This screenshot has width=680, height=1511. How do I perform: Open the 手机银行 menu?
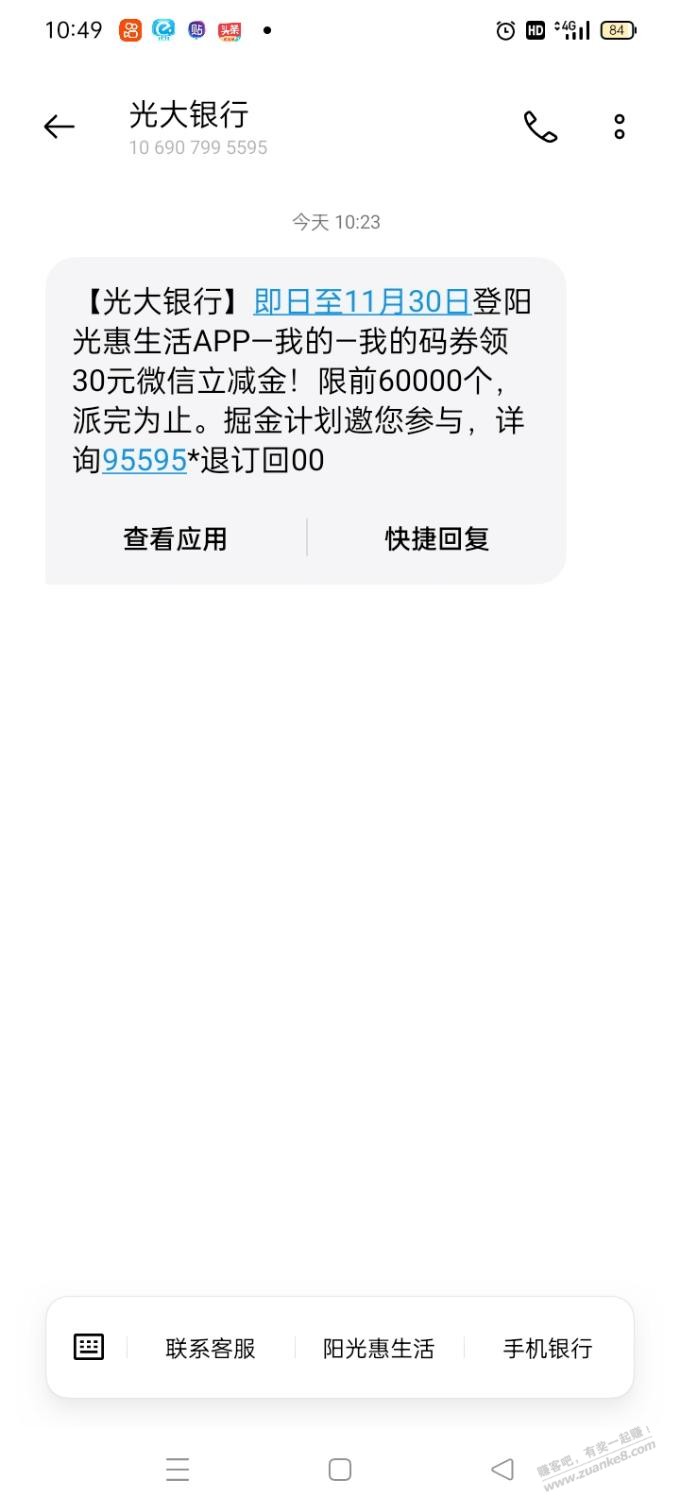(x=548, y=1348)
